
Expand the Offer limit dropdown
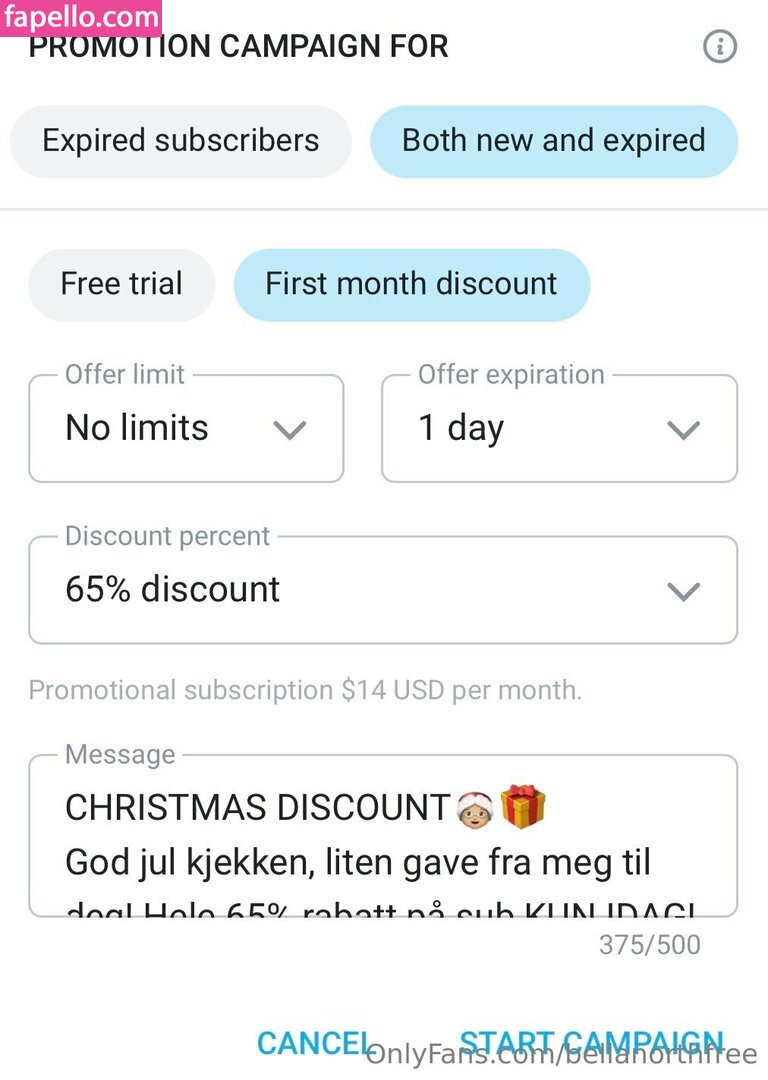click(x=186, y=429)
